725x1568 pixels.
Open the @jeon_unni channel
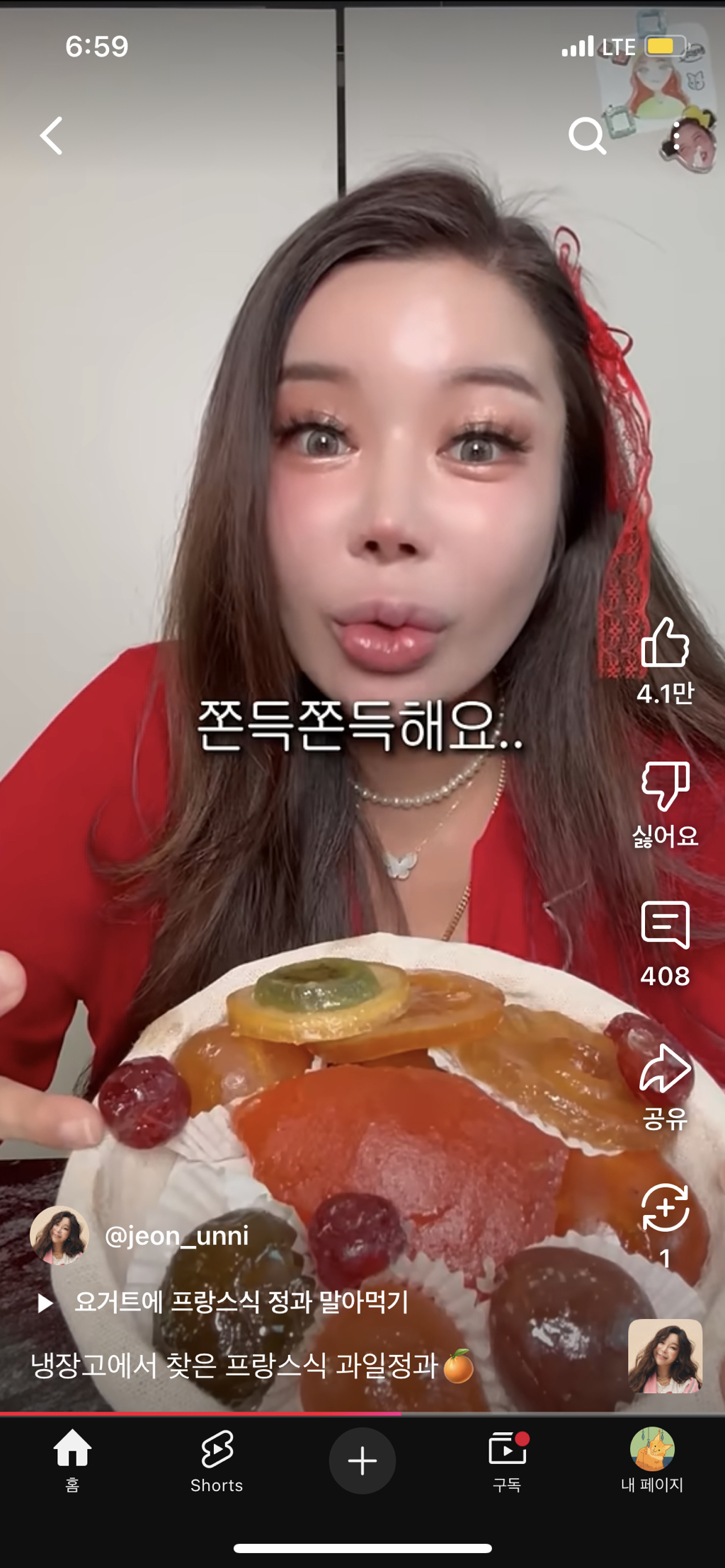click(177, 1235)
